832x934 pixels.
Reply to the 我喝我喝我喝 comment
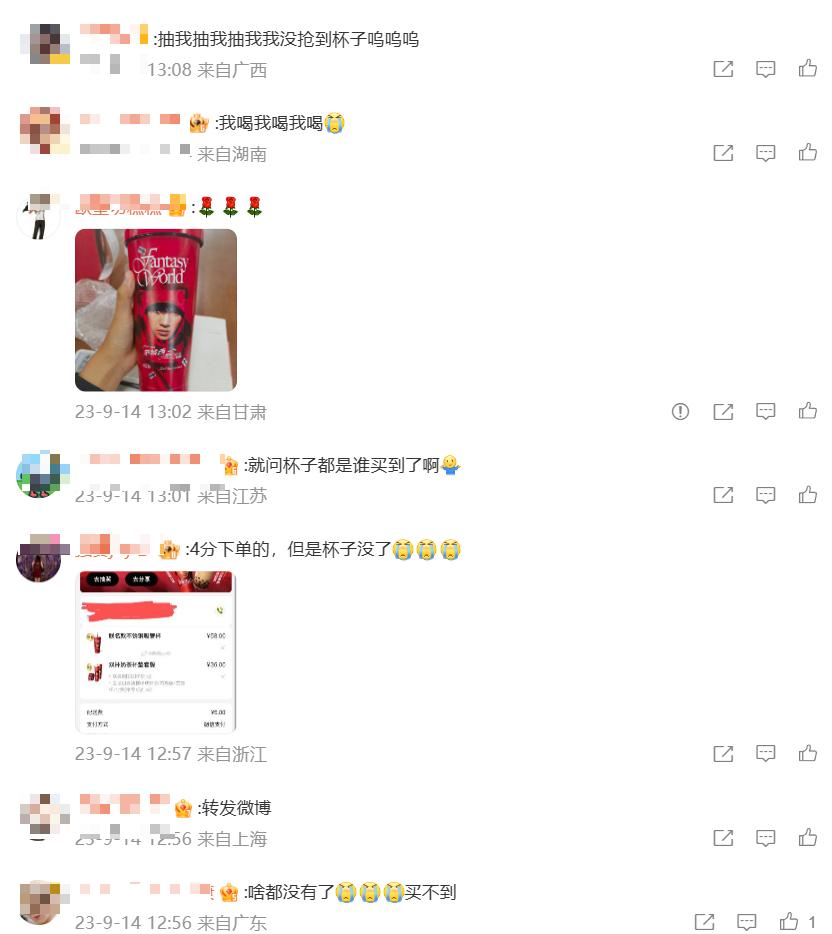(x=765, y=153)
